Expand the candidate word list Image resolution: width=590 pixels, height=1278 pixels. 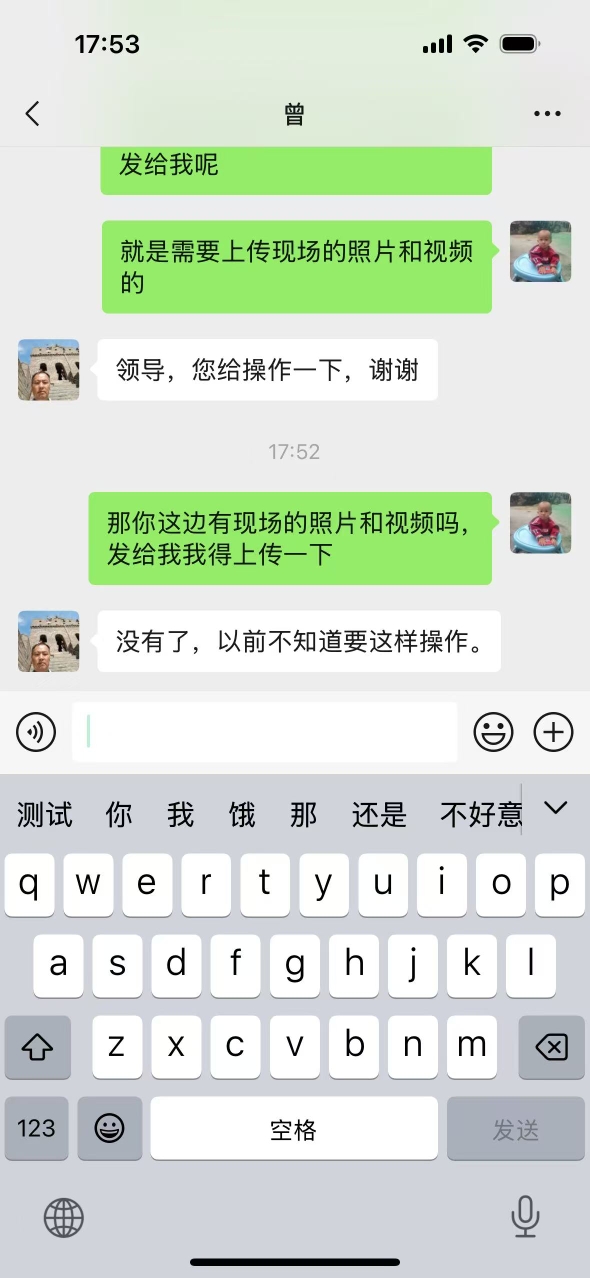point(555,808)
